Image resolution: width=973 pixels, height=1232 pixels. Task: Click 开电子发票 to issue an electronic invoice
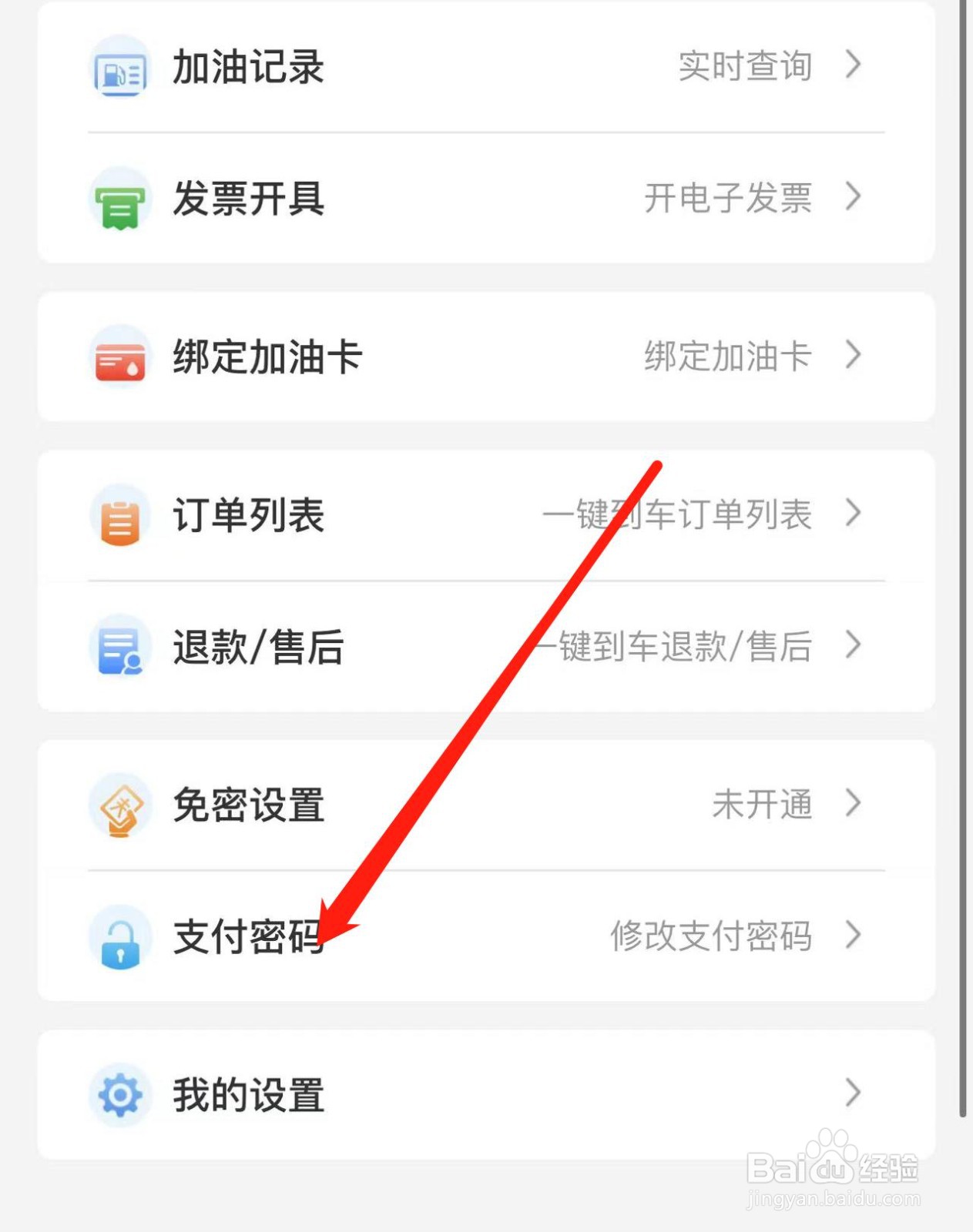pyautogui.click(x=727, y=200)
